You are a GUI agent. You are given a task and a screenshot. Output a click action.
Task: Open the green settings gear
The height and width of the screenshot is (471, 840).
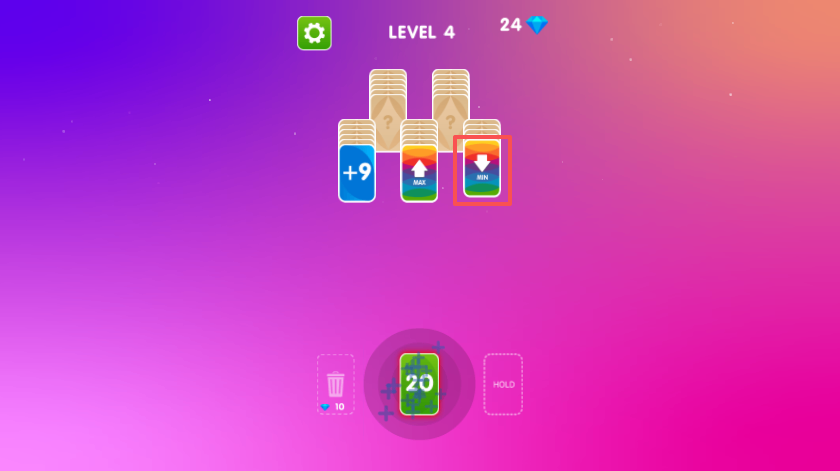(314, 33)
